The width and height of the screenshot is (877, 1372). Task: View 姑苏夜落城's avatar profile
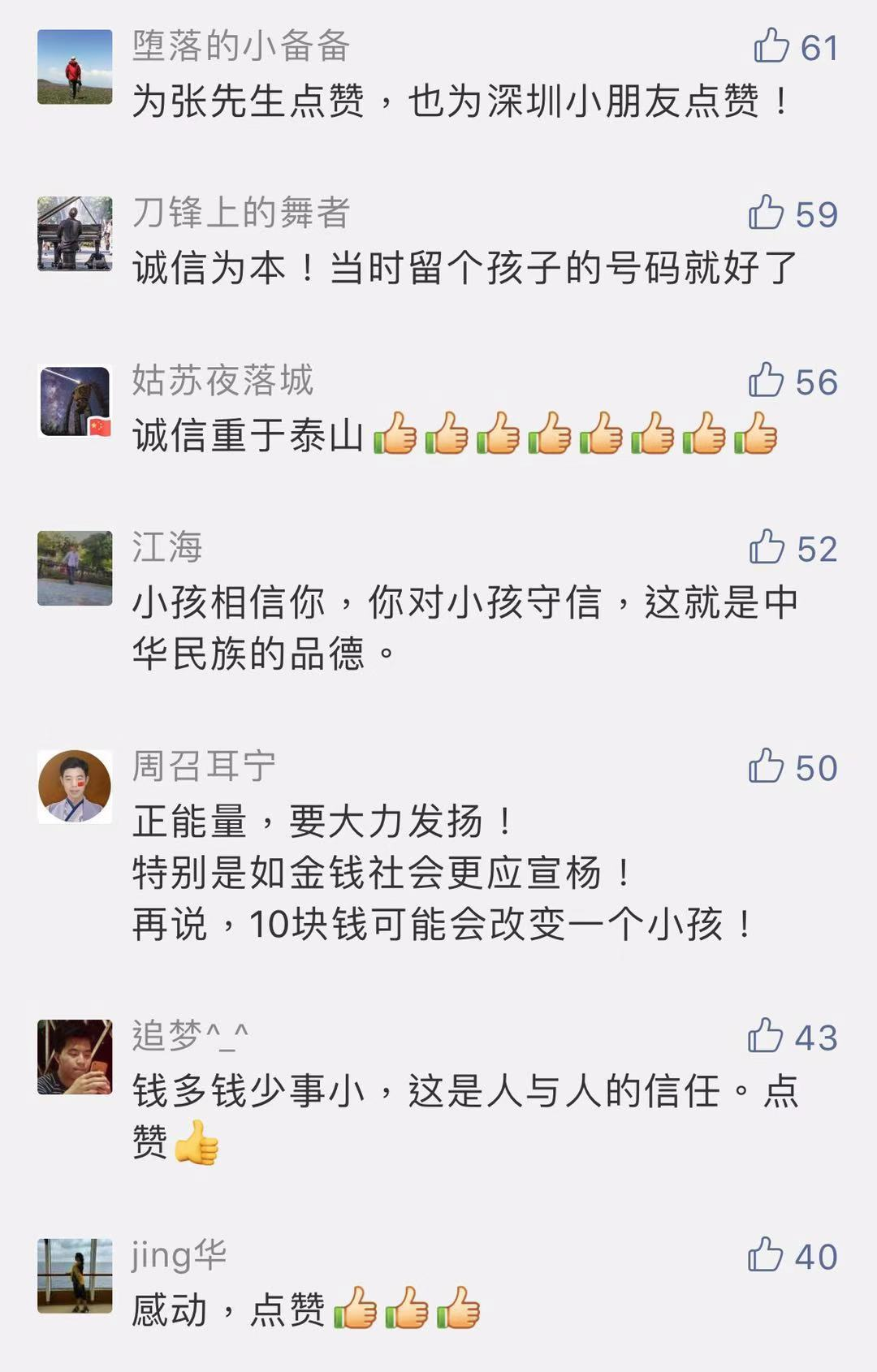[x=75, y=402]
